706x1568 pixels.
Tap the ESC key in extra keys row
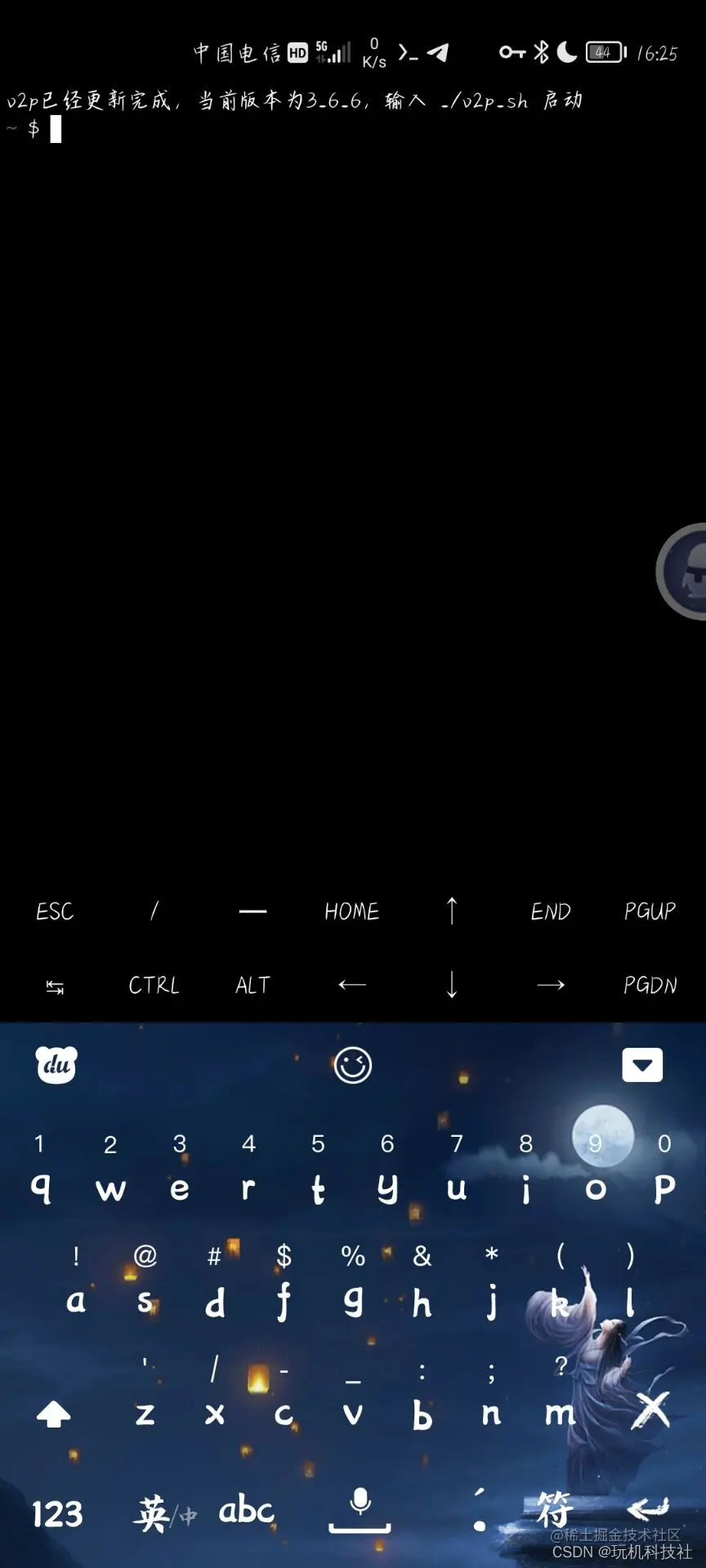click(x=55, y=911)
